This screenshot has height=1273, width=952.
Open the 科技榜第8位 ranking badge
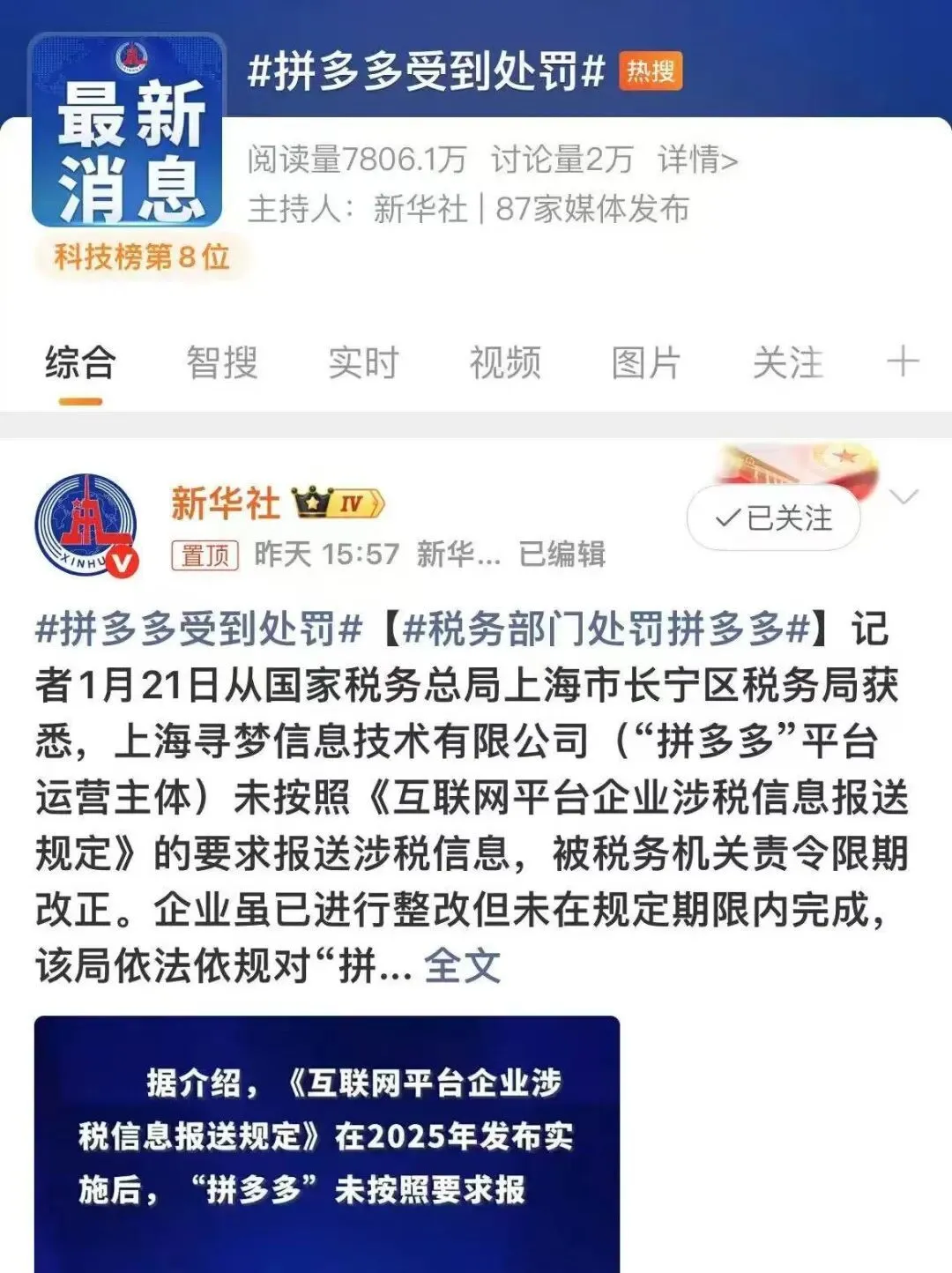point(141,257)
